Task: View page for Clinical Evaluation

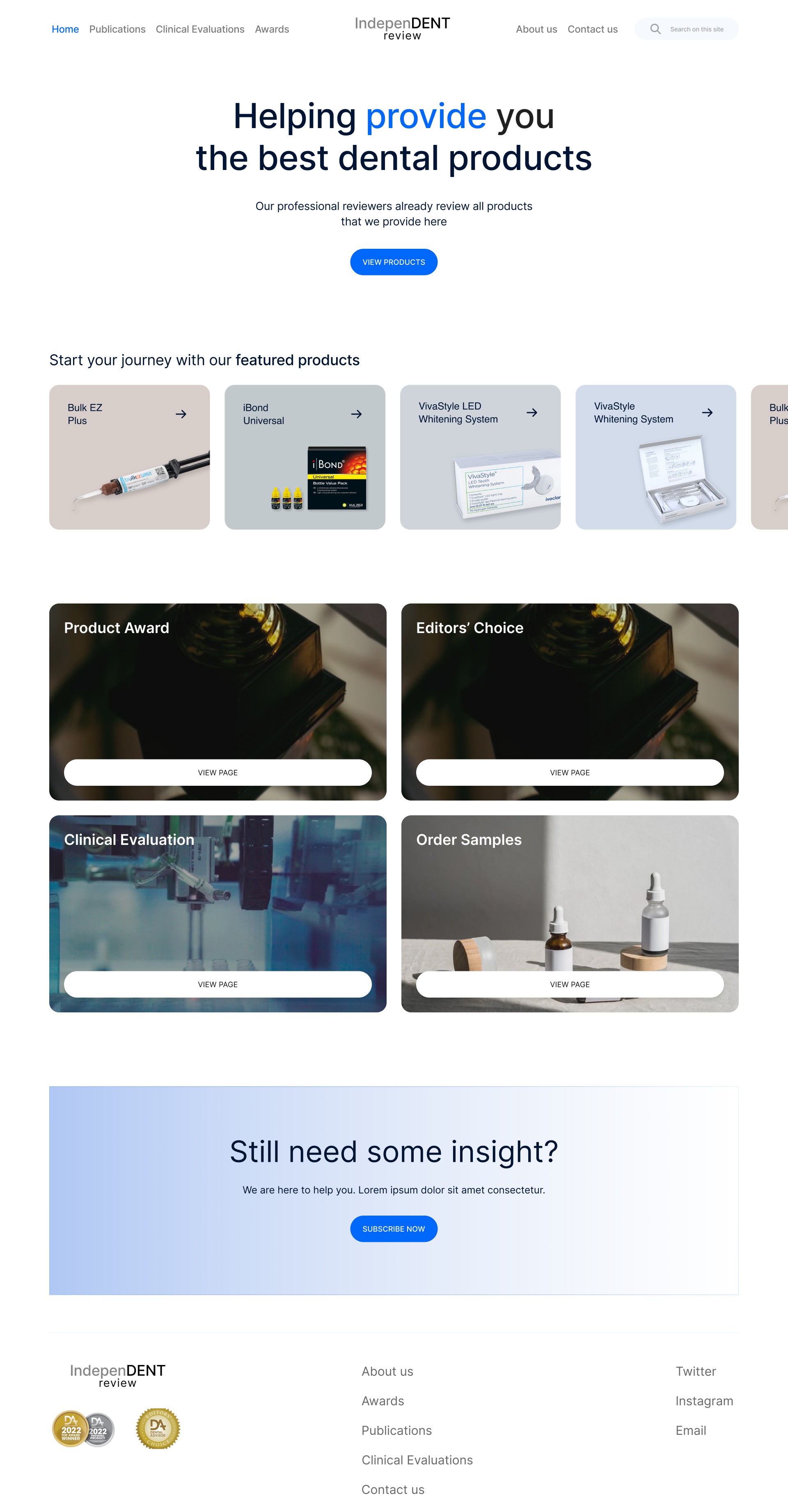Action: tap(217, 984)
